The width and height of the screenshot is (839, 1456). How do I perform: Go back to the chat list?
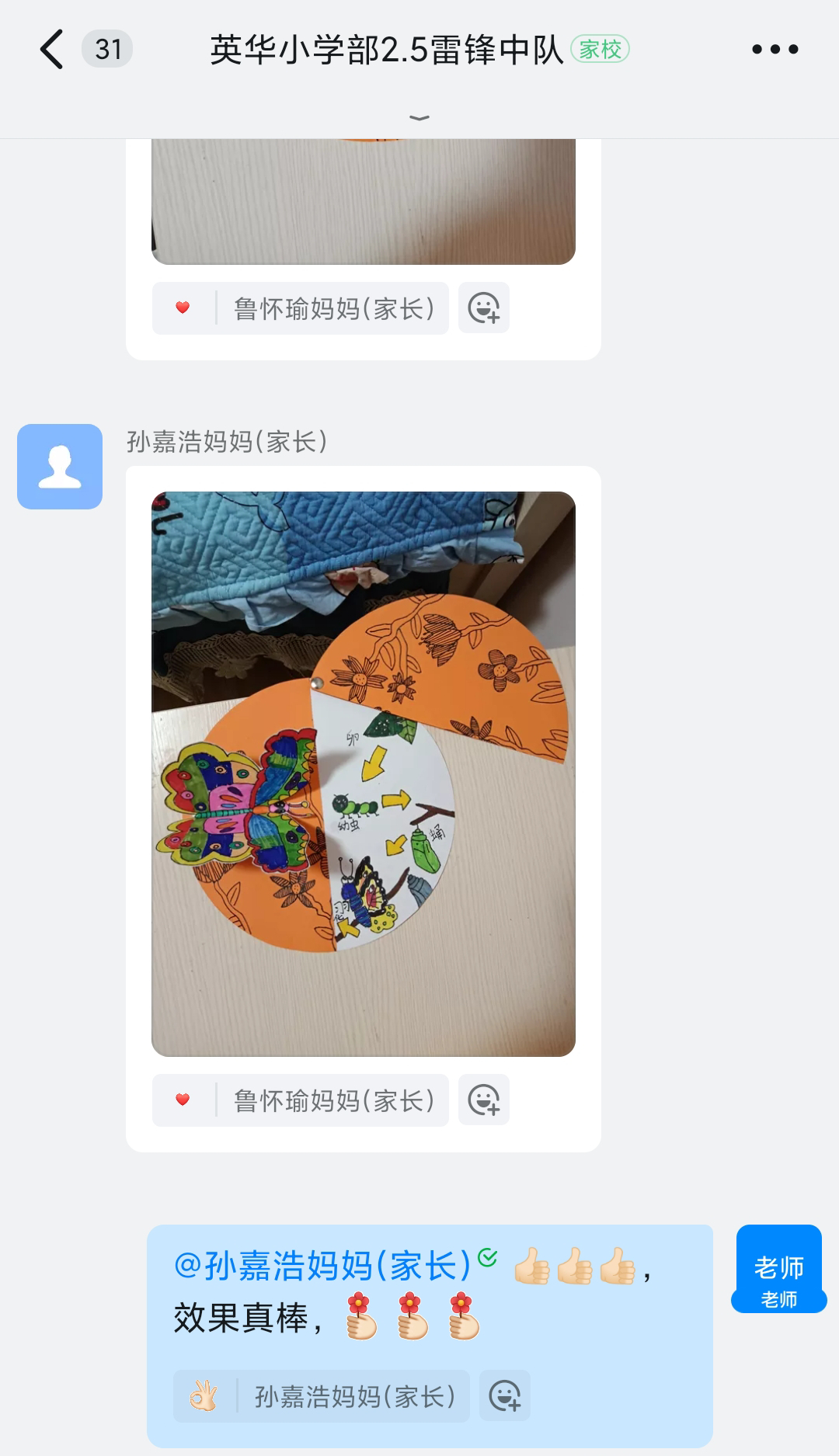click(x=52, y=50)
